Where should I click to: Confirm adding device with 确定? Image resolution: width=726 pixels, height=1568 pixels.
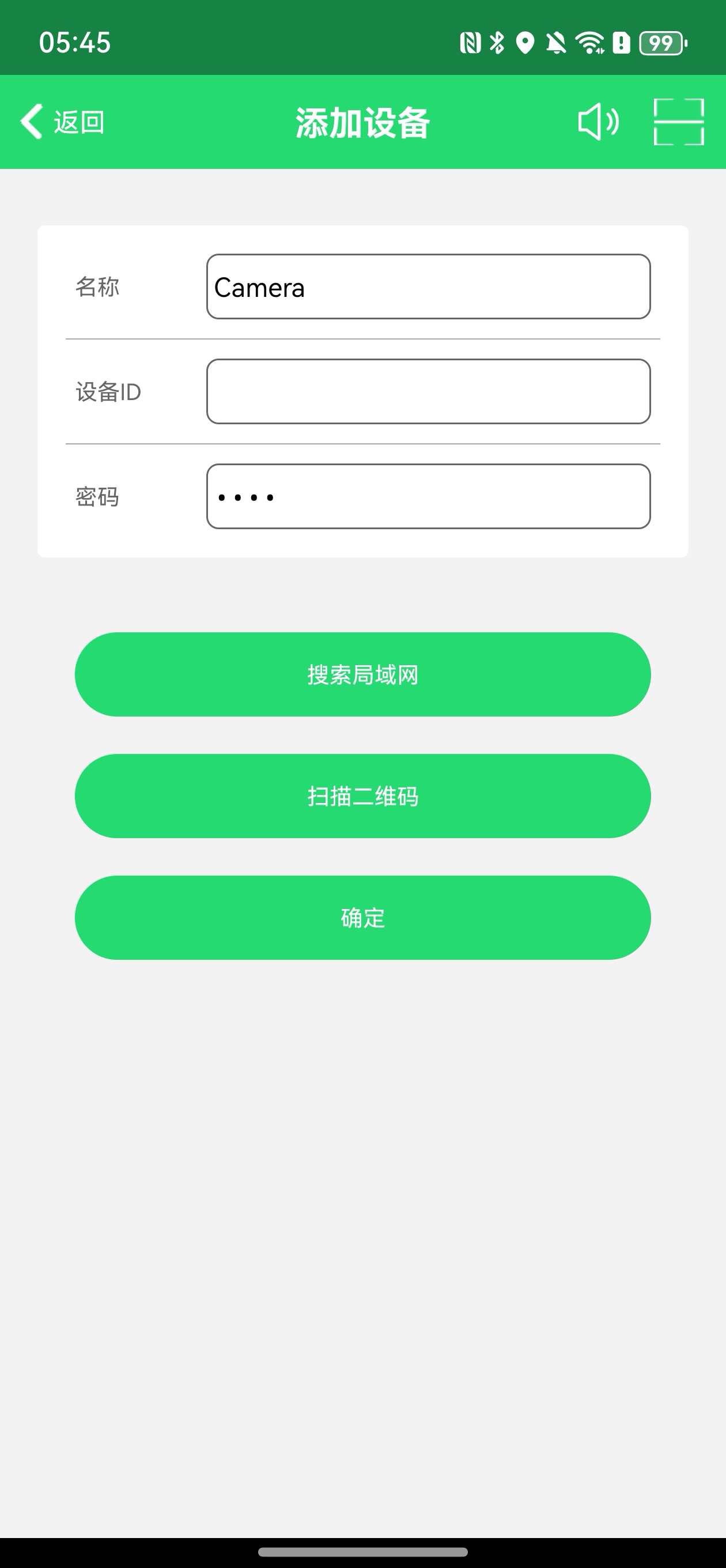click(x=362, y=918)
